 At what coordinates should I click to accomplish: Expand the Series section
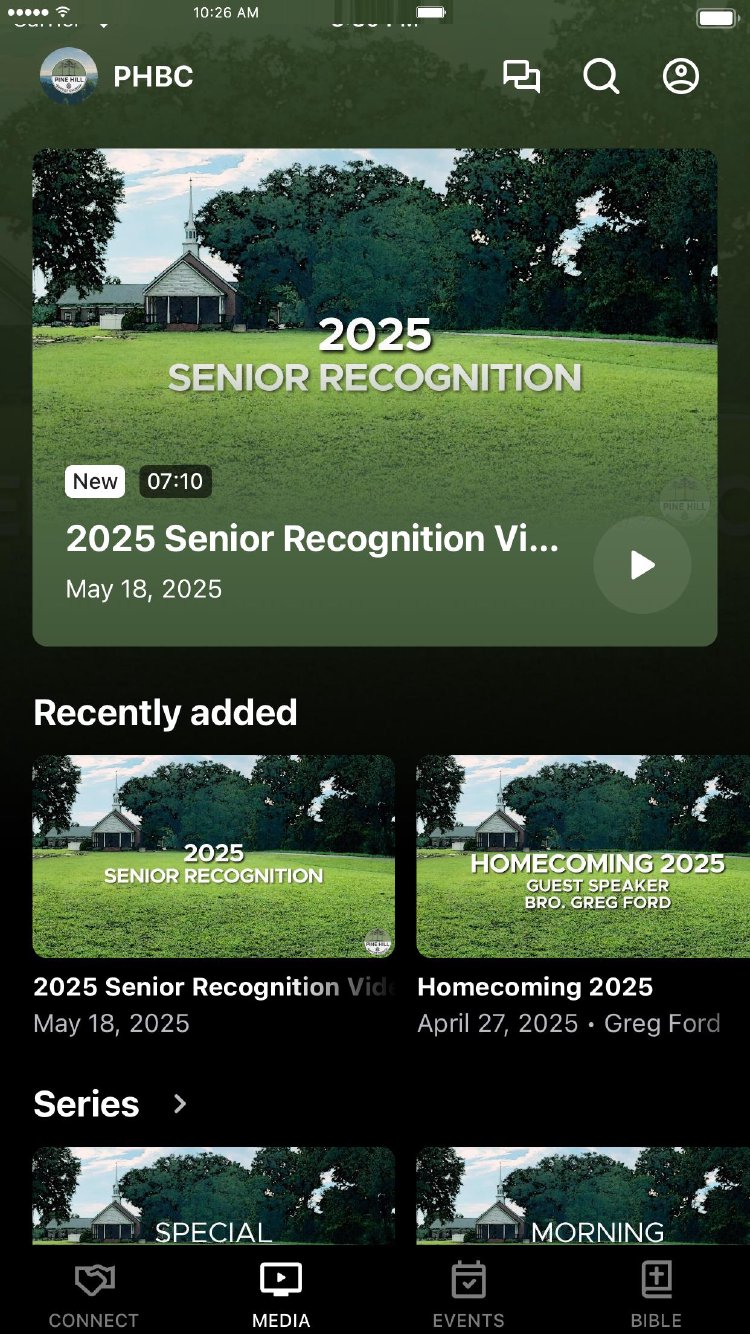tap(180, 1104)
